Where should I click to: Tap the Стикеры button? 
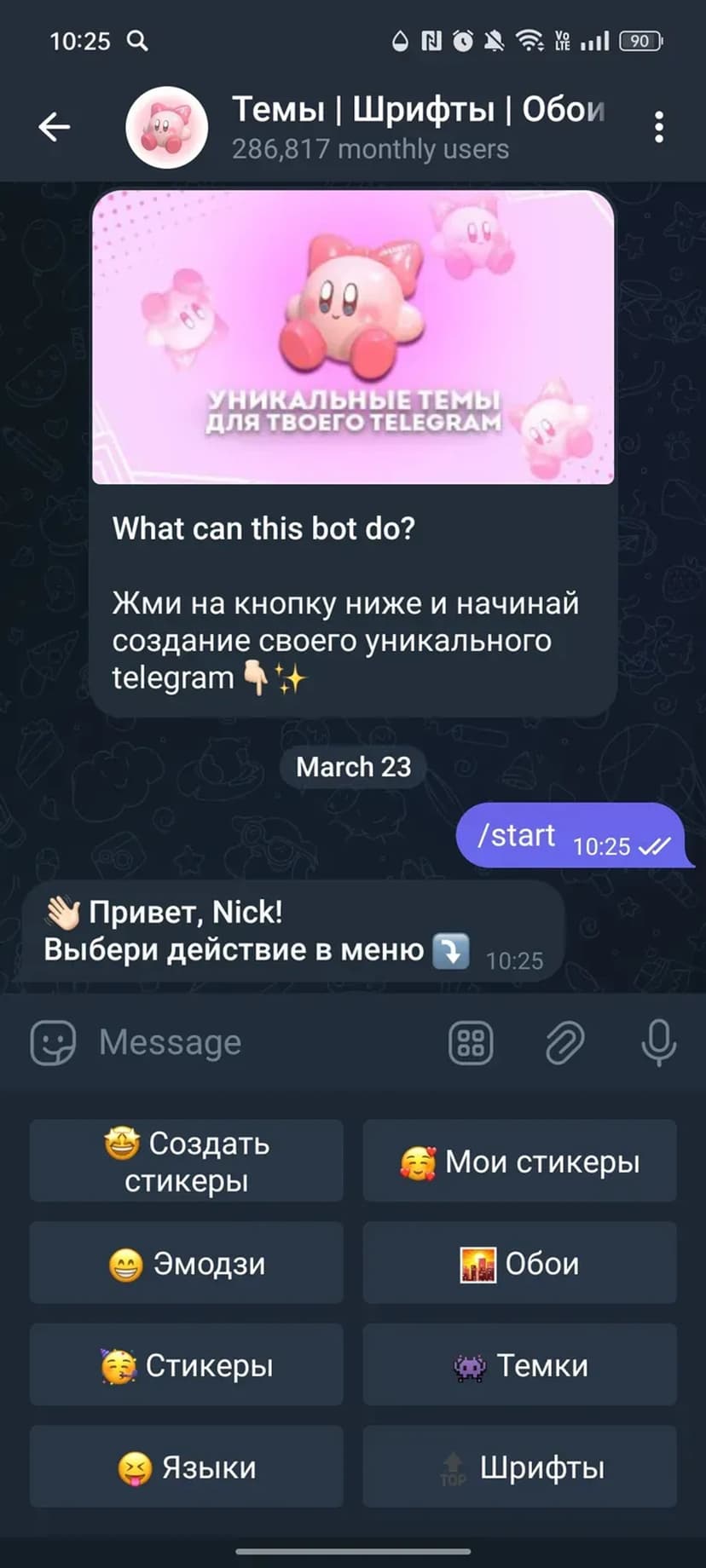[187, 1365]
